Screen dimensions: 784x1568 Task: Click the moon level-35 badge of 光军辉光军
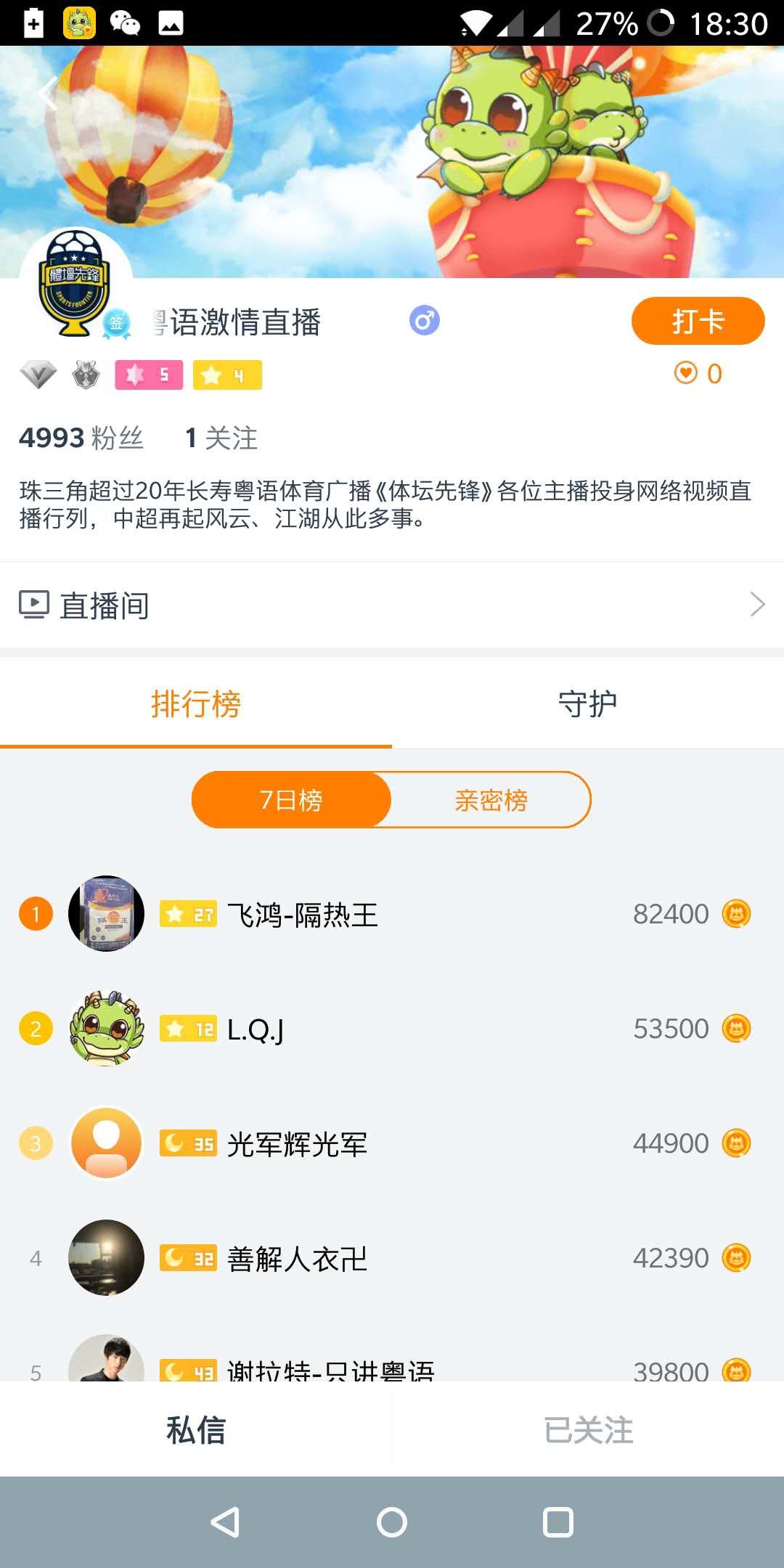point(187,1143)
